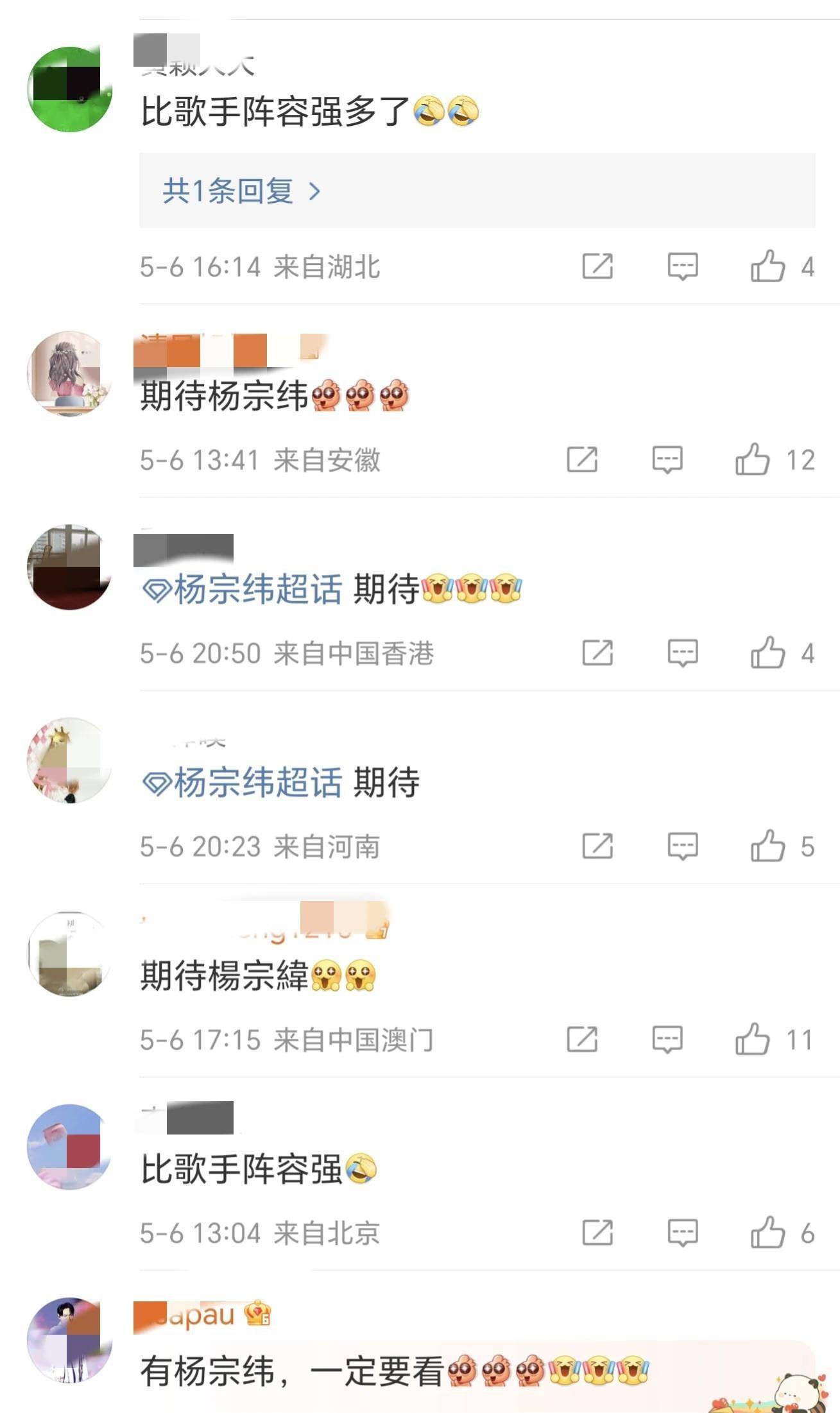Open 杨宗纬超话 link in the 中国香港 comment
Image resolution: width=840 pixels, height=1413 pixels.
242,588
